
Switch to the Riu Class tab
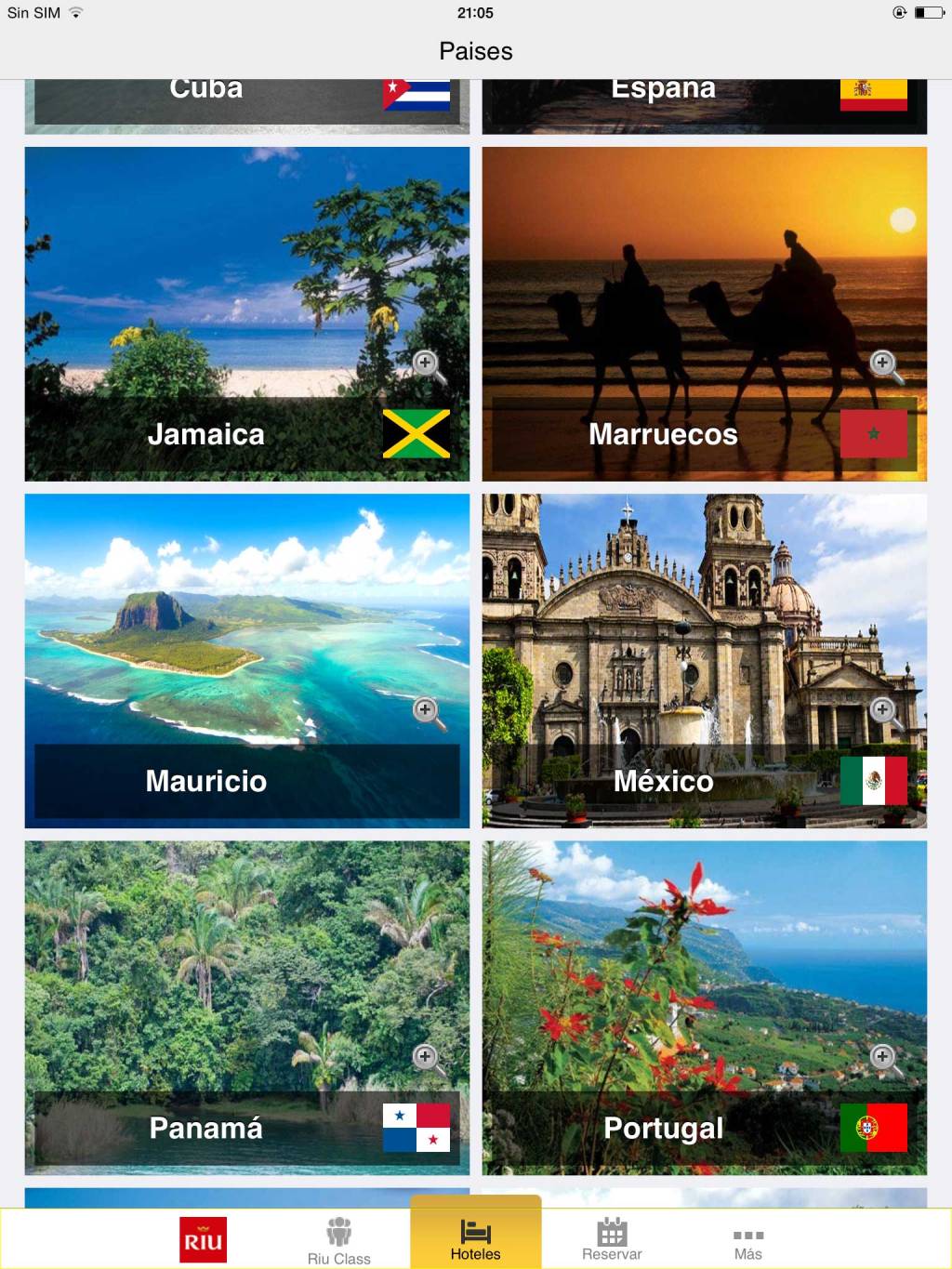339,1240
